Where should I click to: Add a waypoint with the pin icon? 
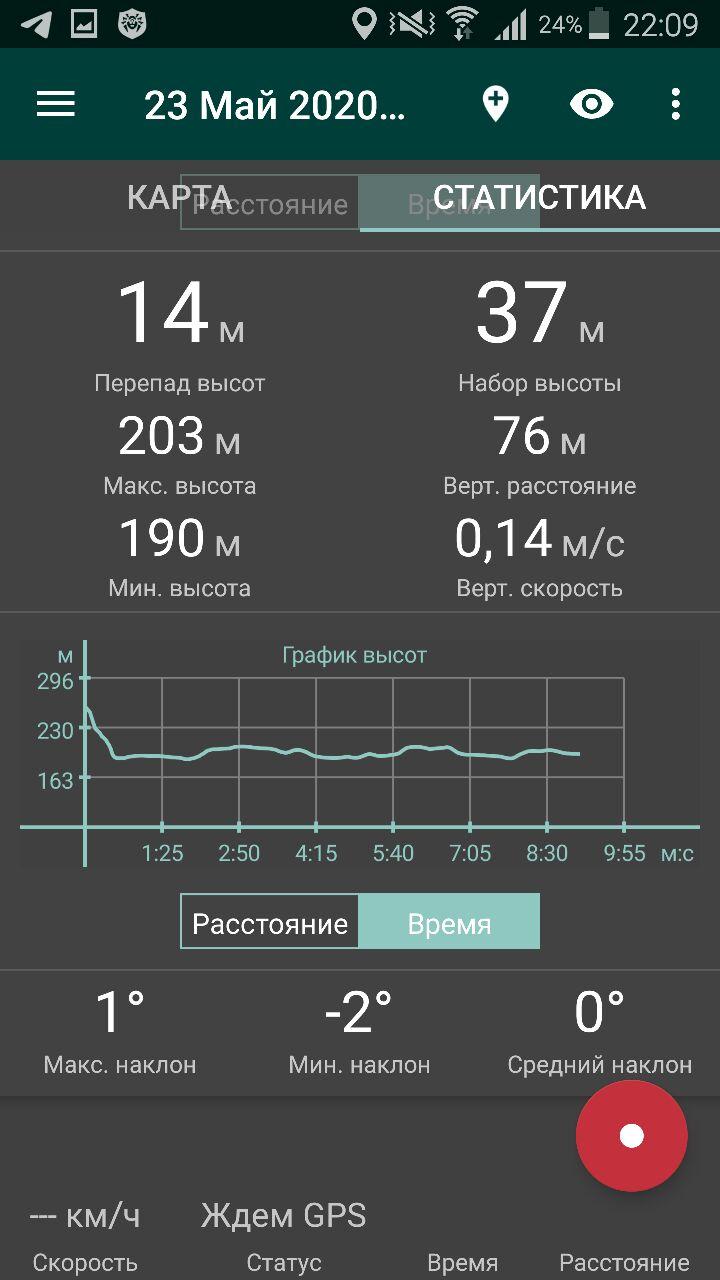click(x=495, y=104)
